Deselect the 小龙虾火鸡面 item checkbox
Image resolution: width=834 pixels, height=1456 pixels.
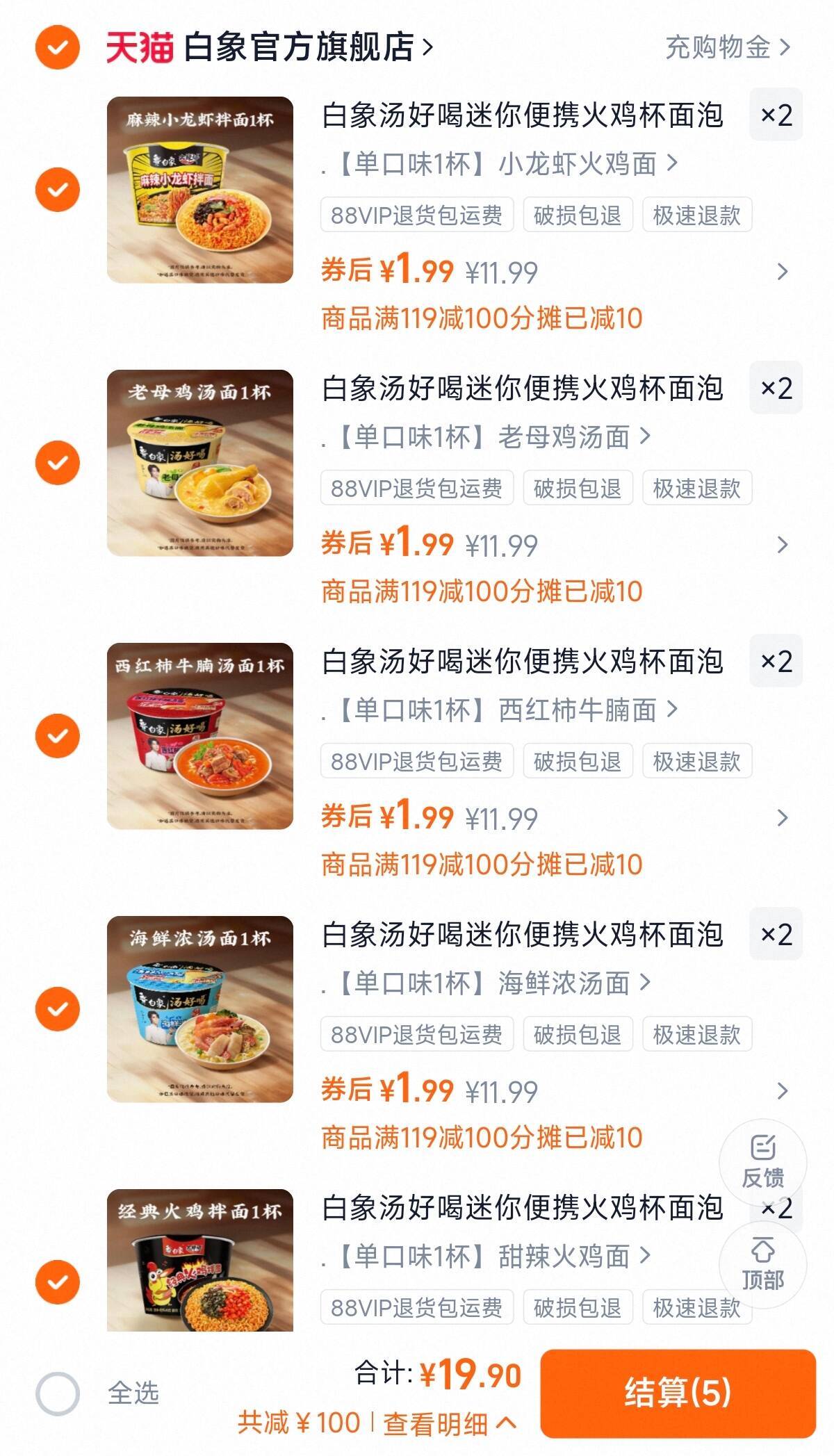(58, 189)
